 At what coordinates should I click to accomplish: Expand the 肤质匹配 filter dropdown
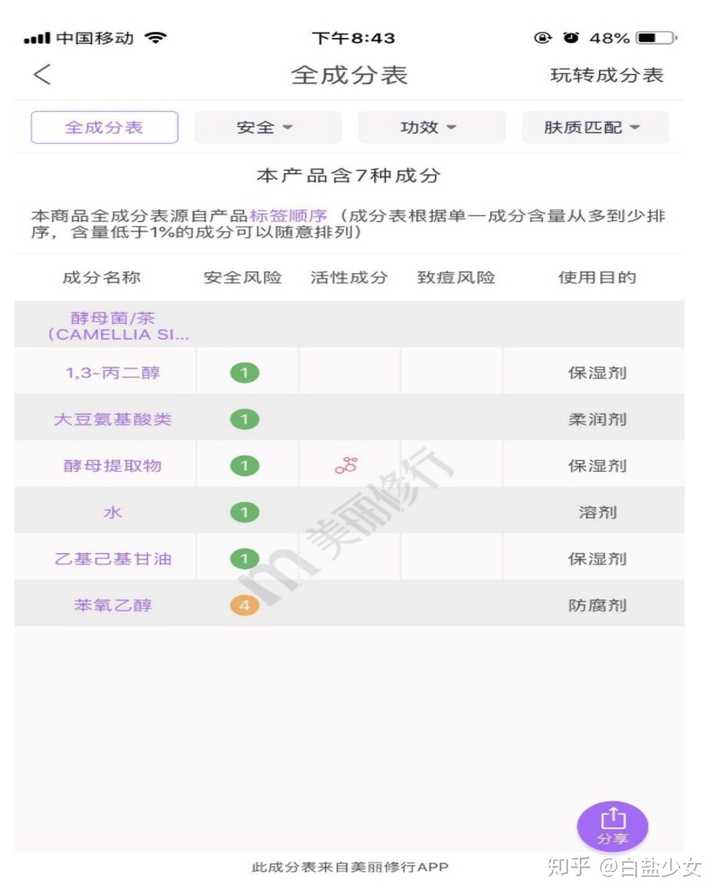pyautogui.click(x=594, y=127)
